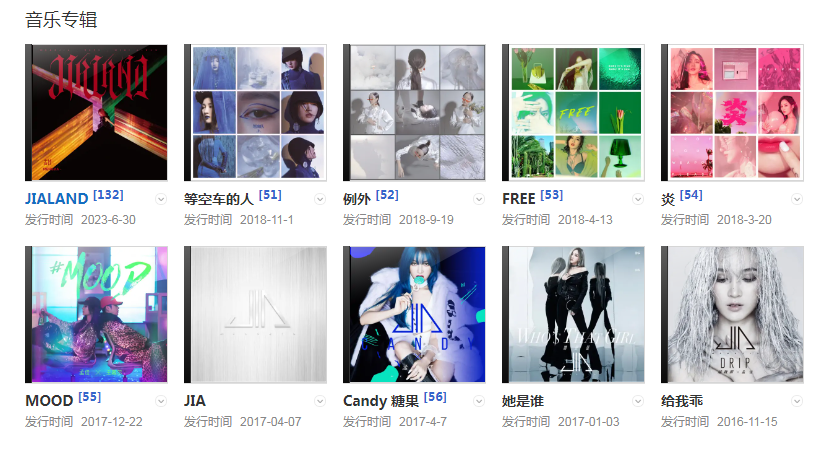822x450 pixels.
Task: Open reference 132 next to JIALAND
Action: 108,195
